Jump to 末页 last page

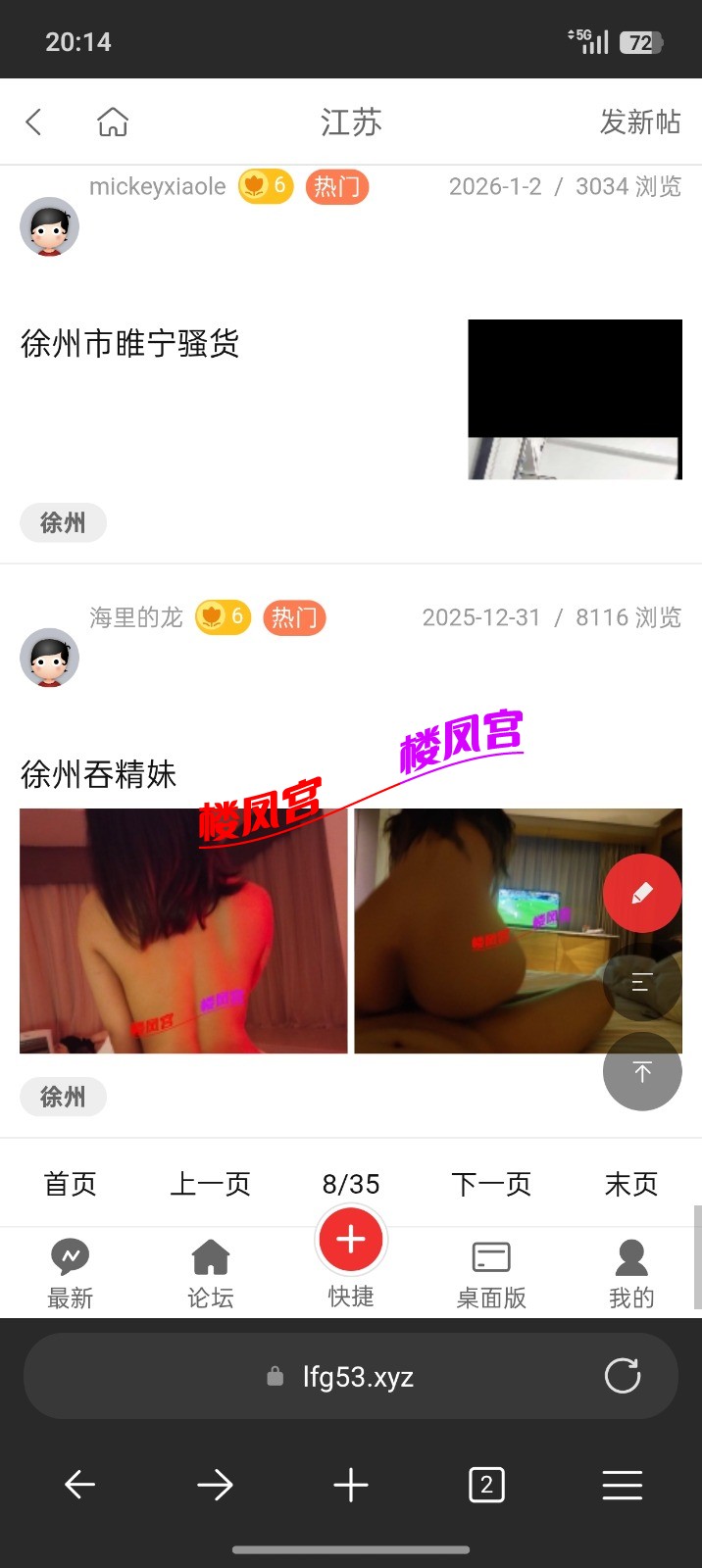tap(631, 1184)
